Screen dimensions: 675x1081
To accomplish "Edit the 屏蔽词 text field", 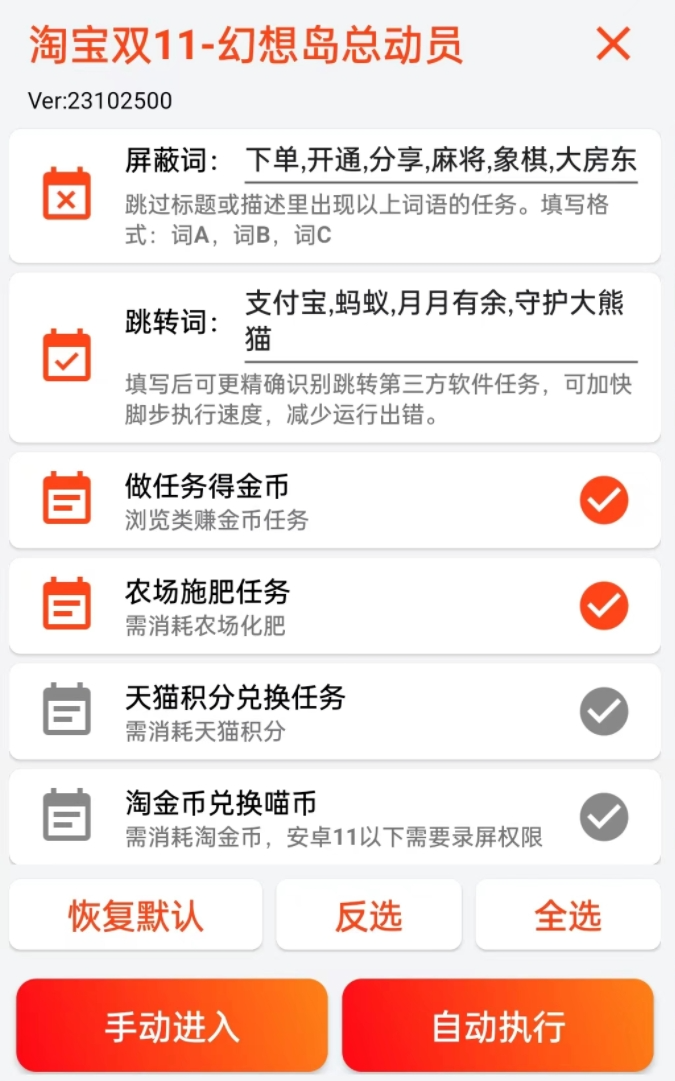I will point(441,161).
